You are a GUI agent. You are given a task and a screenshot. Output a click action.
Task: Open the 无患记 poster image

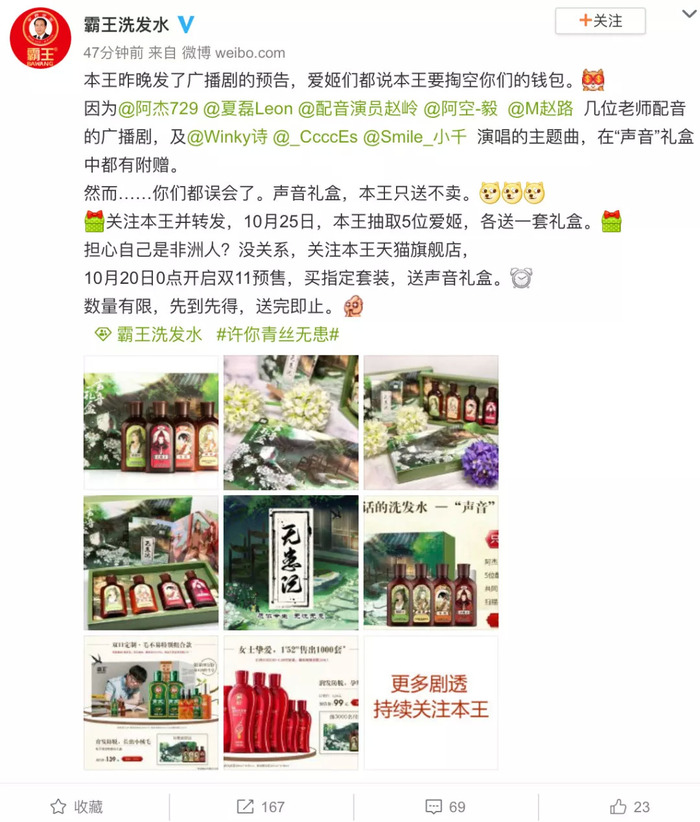(290, 562)
